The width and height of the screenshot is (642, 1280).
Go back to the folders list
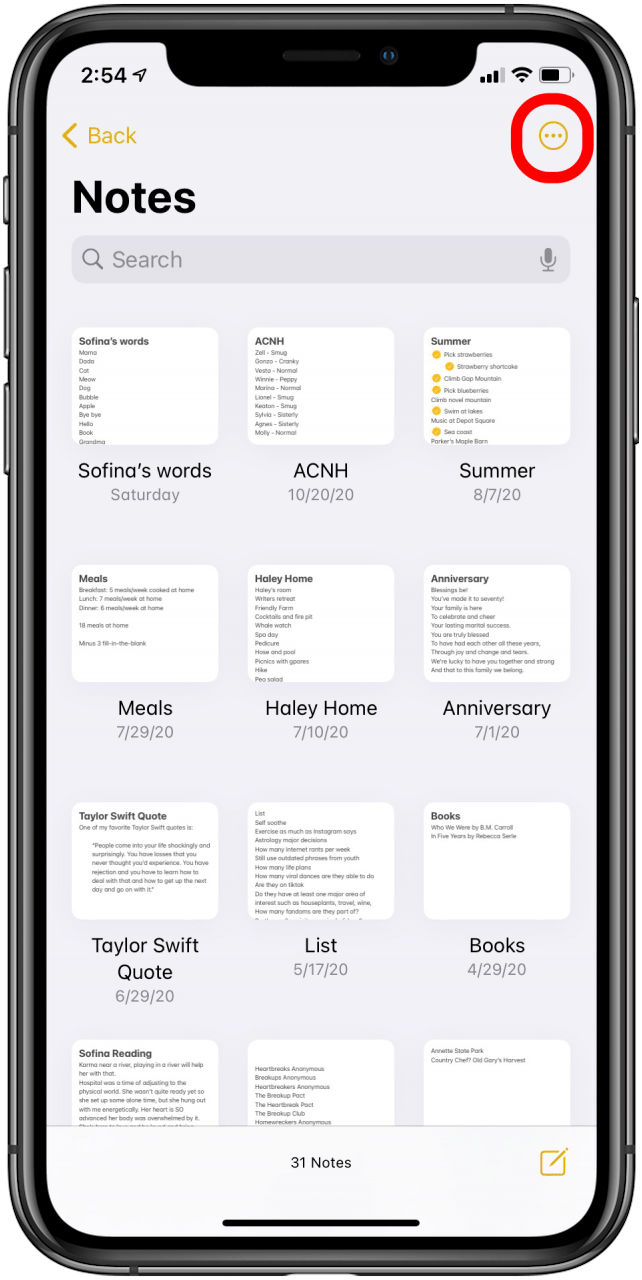(x=99, y=136)
